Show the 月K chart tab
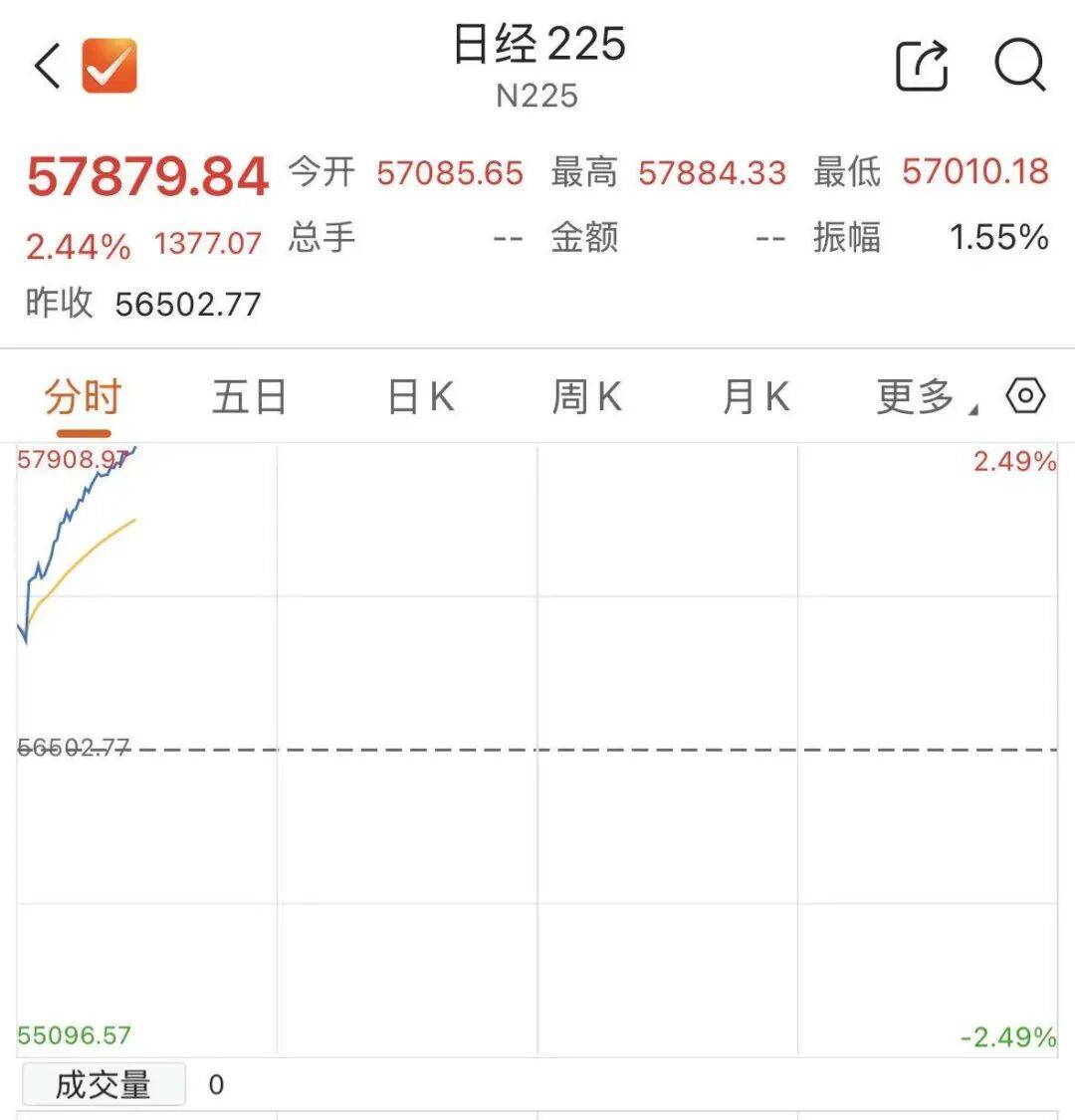Viewport: 1075px width, 1120px height. pyautogui.click(x=755, y=397)
